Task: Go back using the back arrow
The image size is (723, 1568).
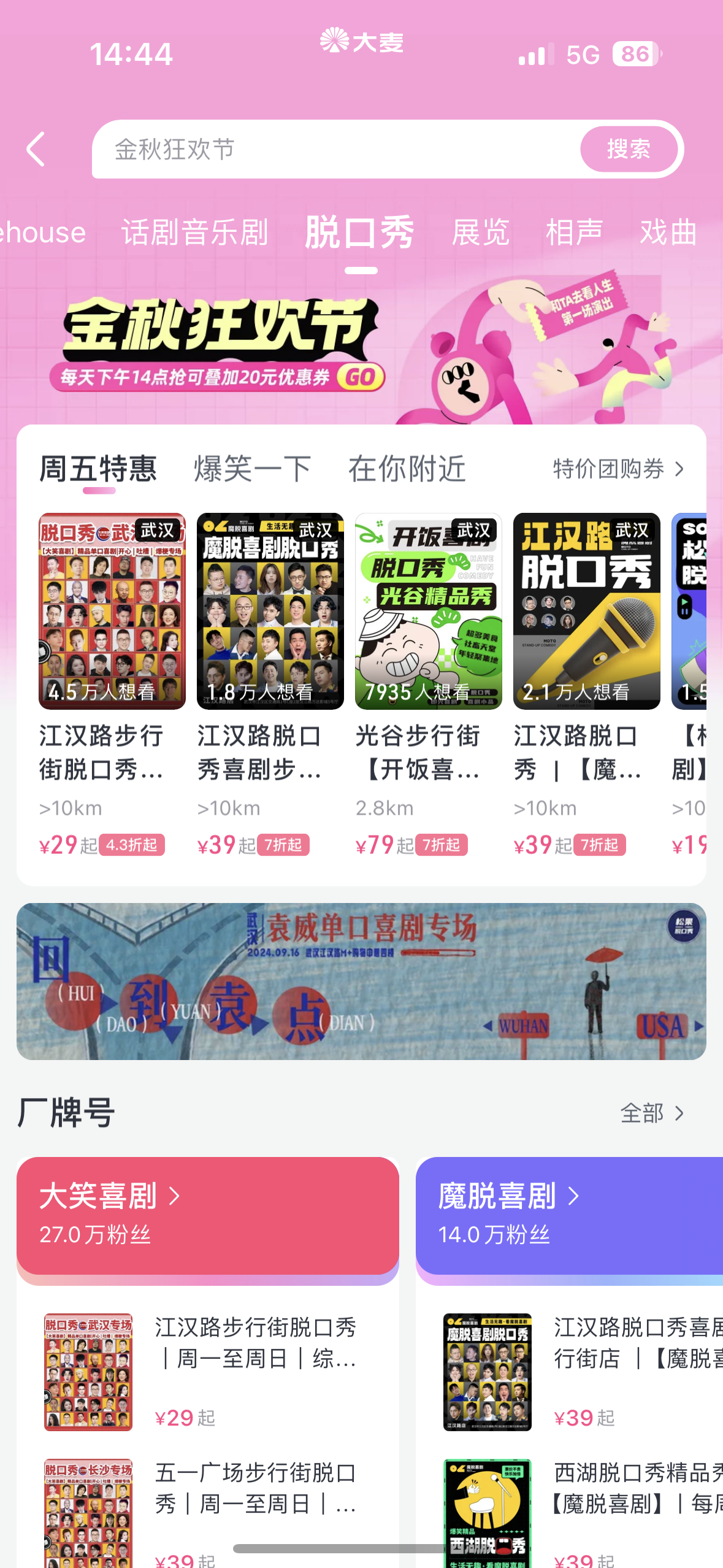Action: tap(36, 149)
